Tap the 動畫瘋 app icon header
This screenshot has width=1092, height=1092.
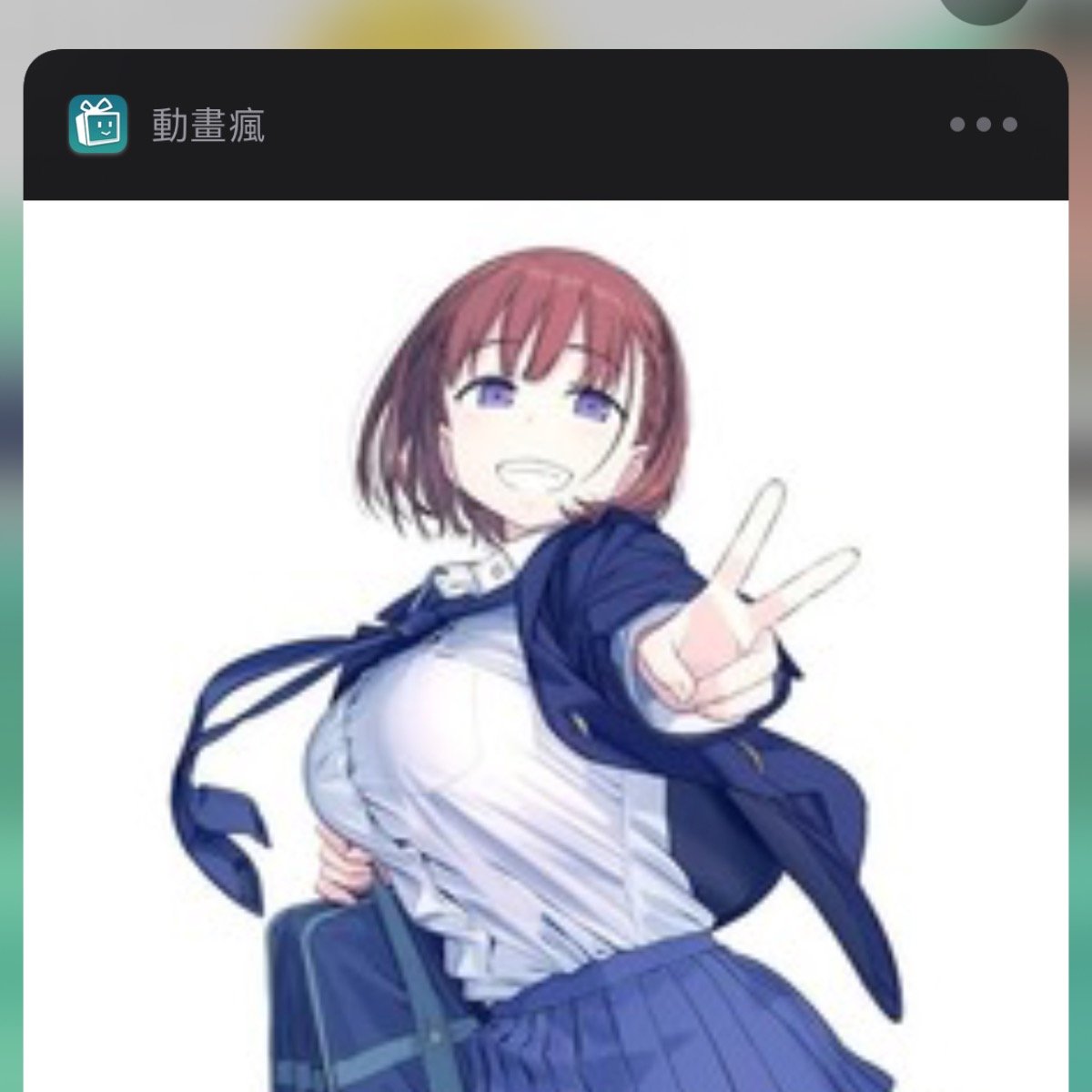pos(97,125)
